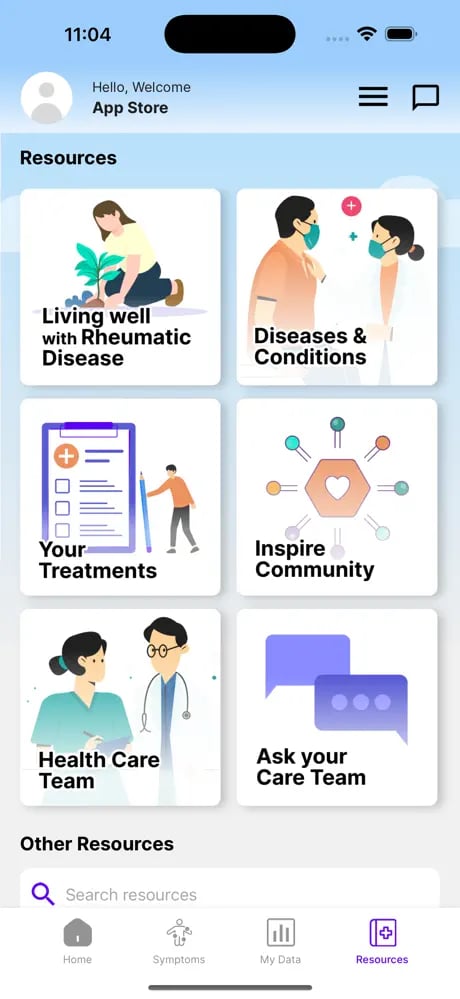Switch to the Symptoms tab
Screen dimensions: 460x999
tap(179, 942)
